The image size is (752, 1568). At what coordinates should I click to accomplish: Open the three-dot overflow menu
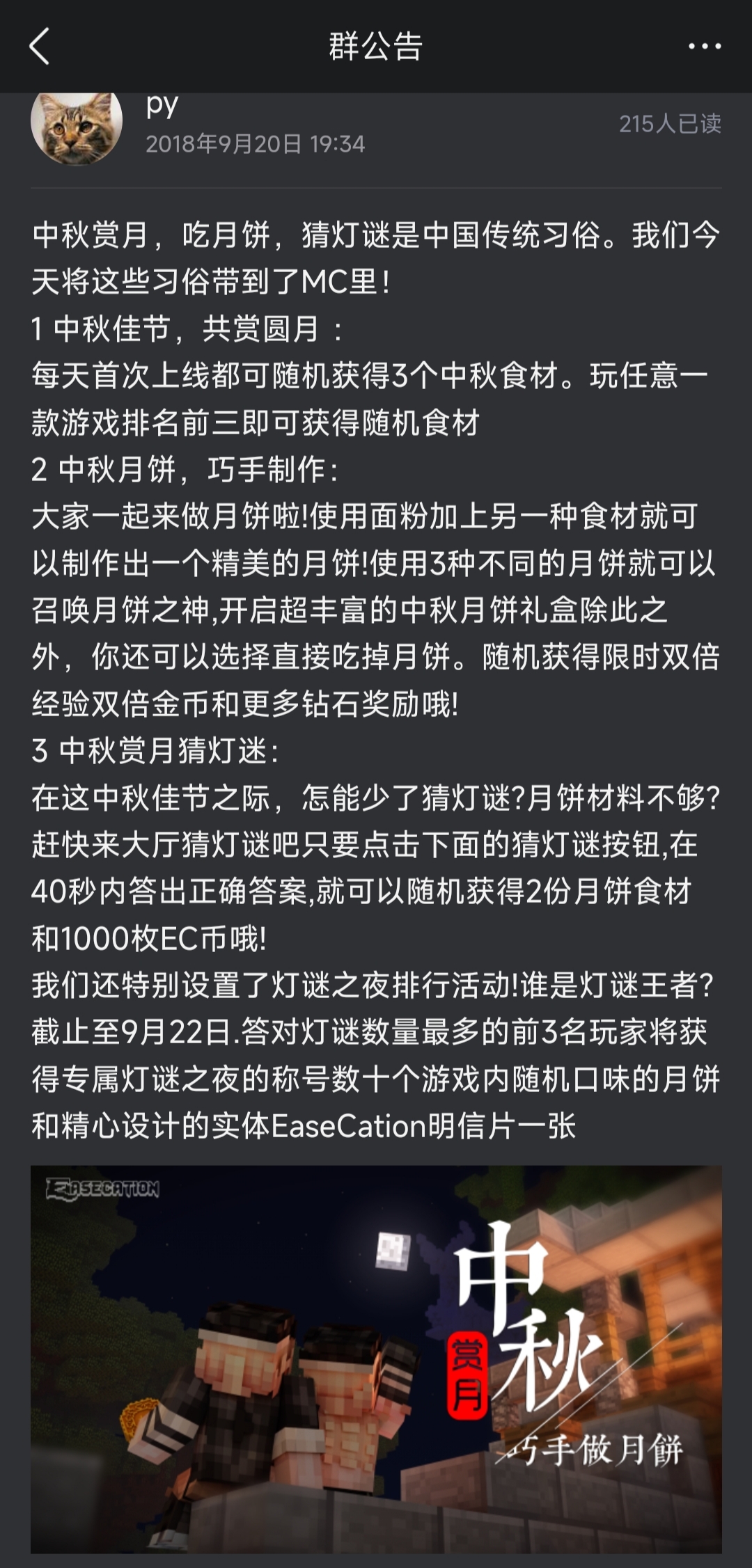(x=704, y=47)
